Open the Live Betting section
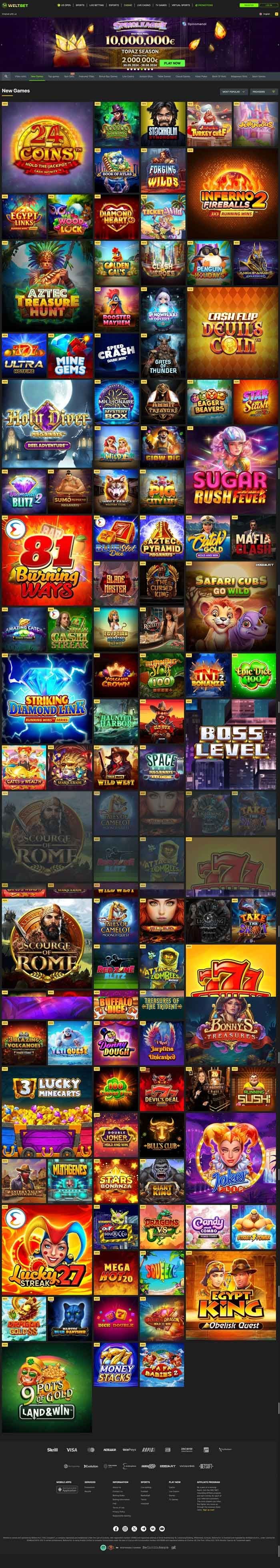The width and height of the screenshot is (280, 1568). pos(96,5)
